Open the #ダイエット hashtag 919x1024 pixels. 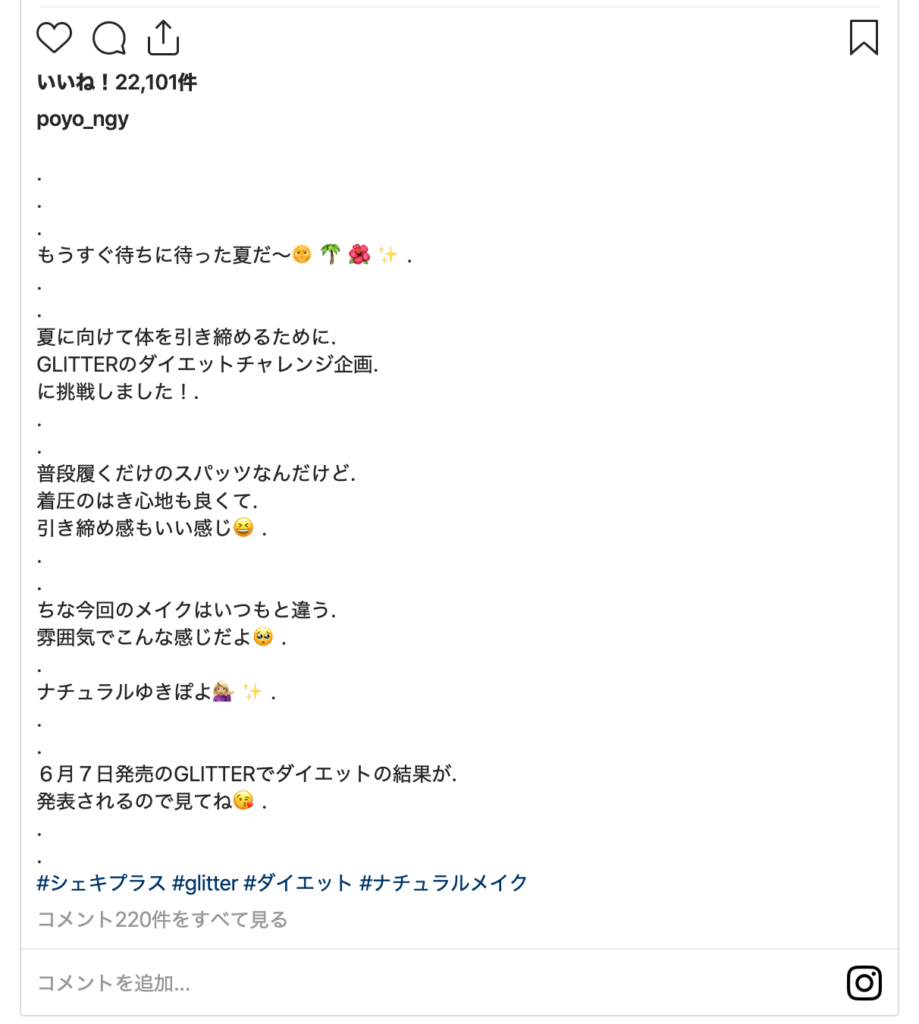[x=298, y=883]
